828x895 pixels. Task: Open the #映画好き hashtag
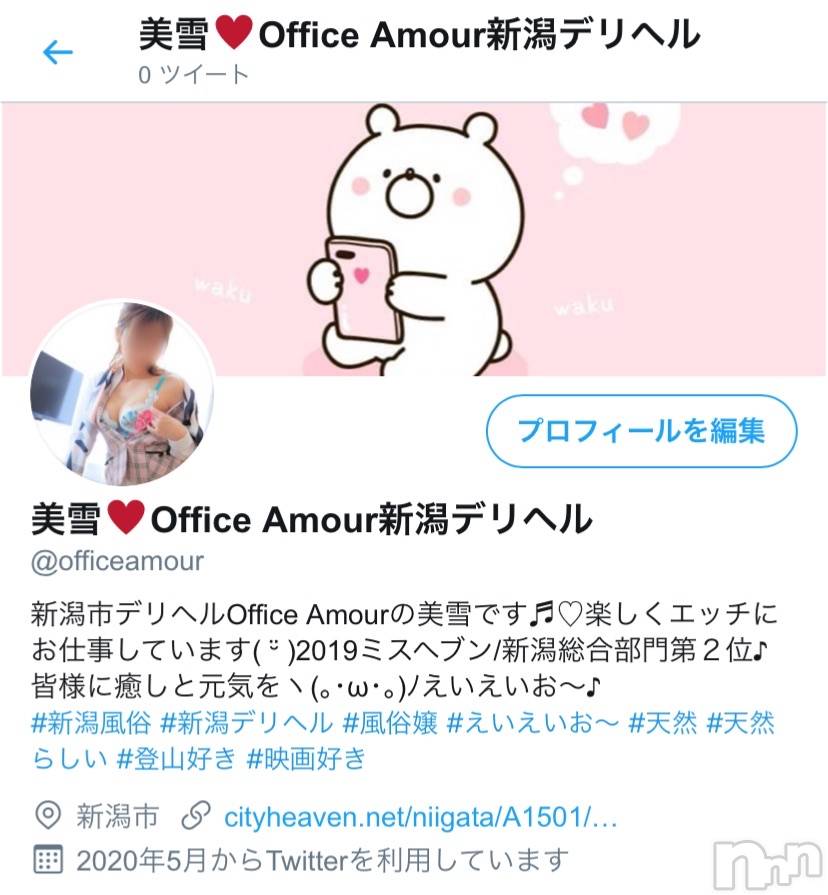[307, 759]
